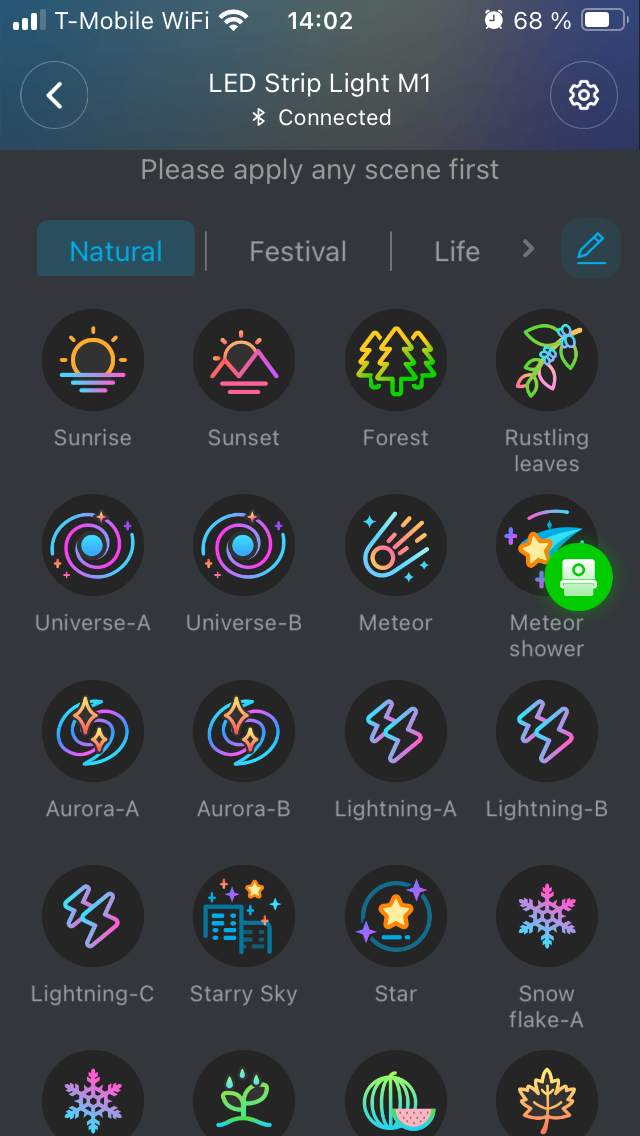Select the Rustling leaves scene
640x1136 pixels.
pyautogui.click(x=547, y=360)
